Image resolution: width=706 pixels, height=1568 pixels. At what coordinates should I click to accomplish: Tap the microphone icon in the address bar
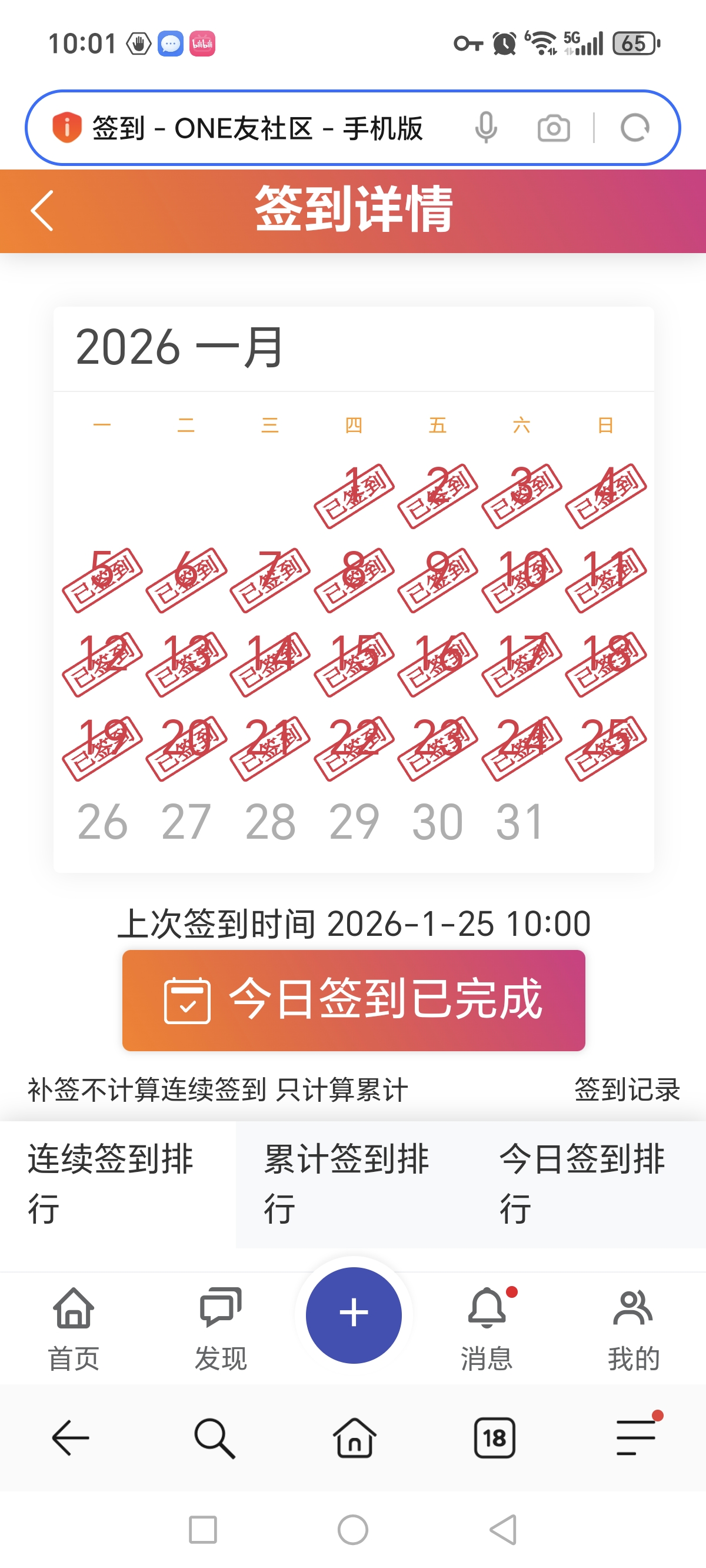tap(487, 128)
